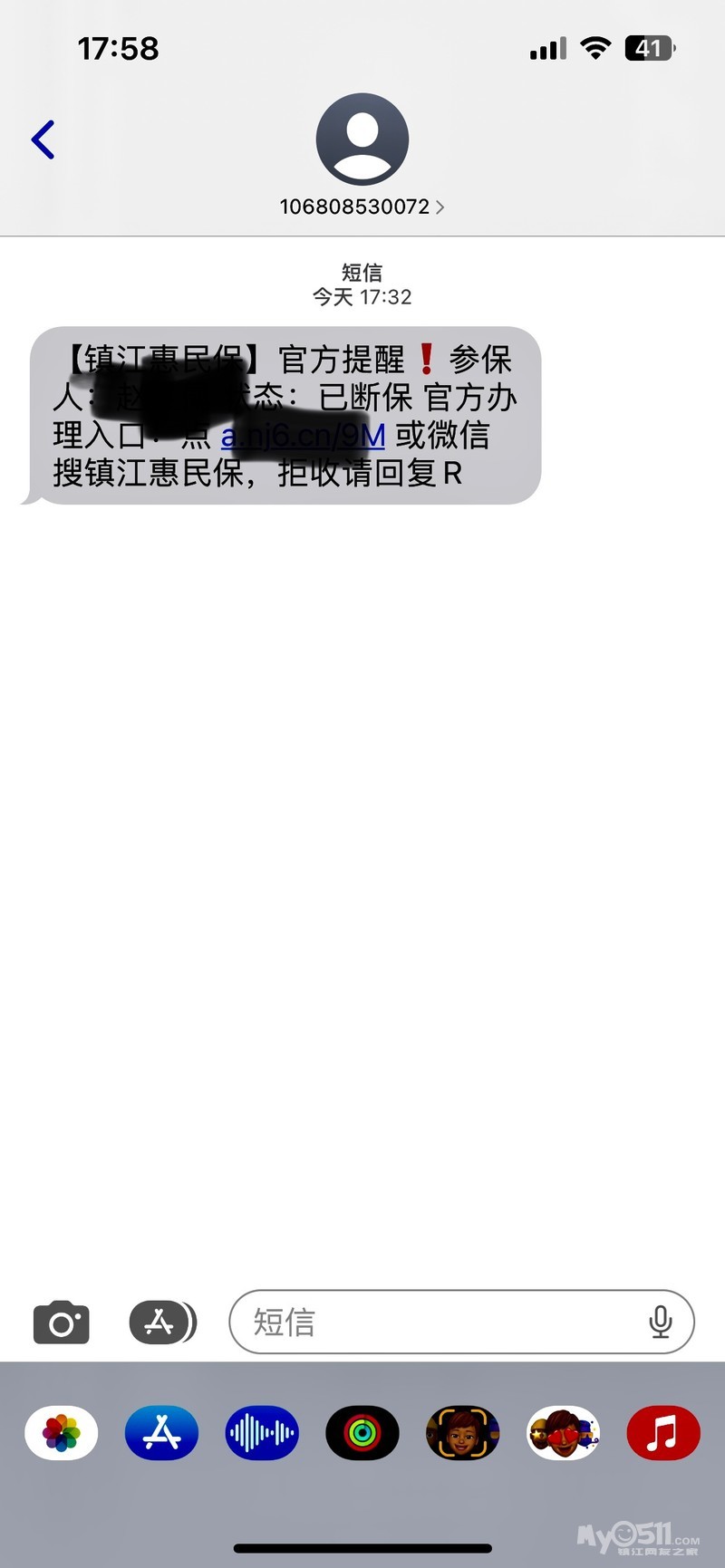Tap the 短信 message input field
The image size is (725, 1568).
pyautogui.click(x=461, y=1322)
